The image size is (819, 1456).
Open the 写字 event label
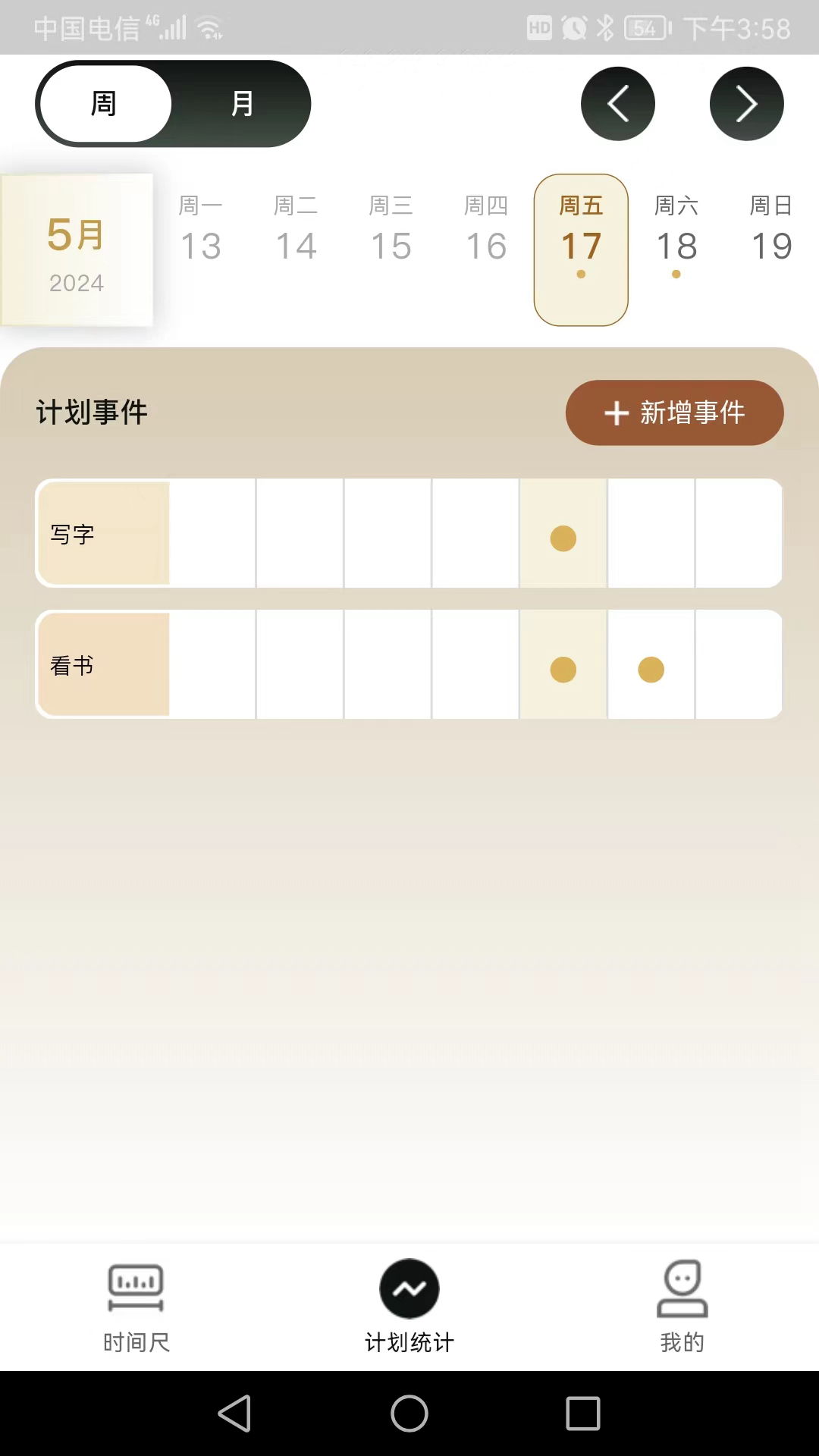(x=72, y=533)
